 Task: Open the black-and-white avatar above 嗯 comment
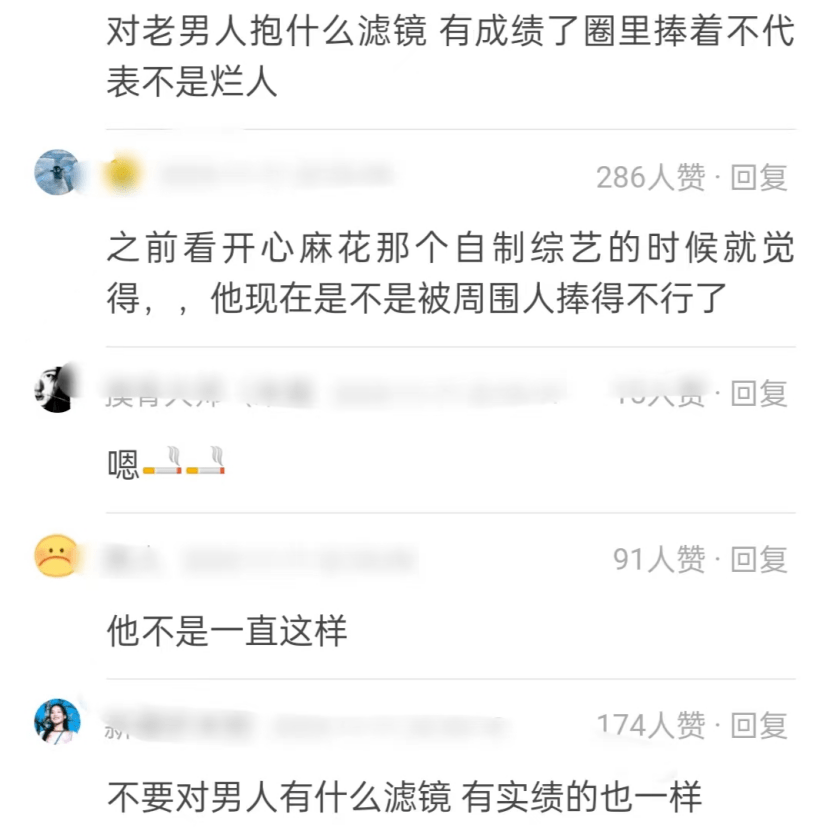tap(56, 388)
